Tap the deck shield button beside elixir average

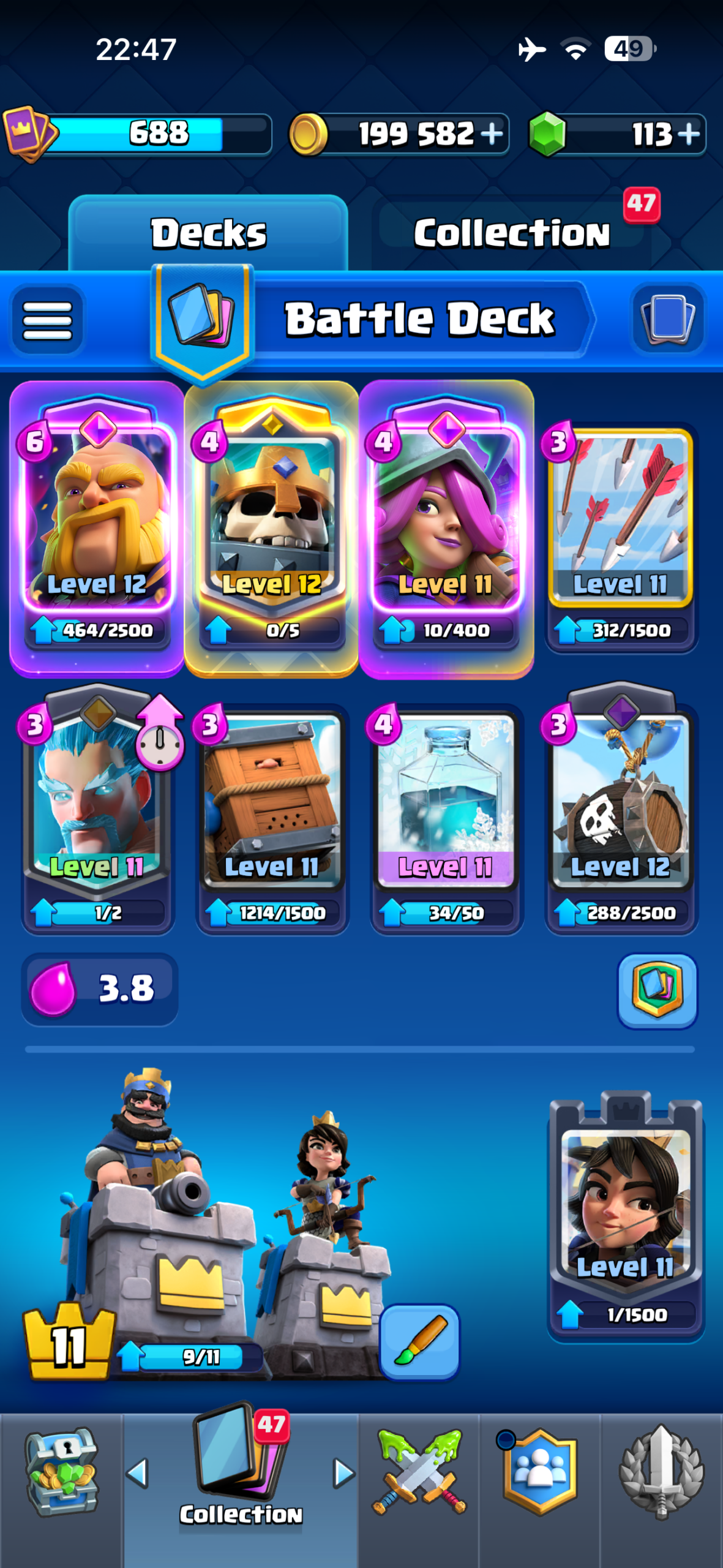coord(657,989)
